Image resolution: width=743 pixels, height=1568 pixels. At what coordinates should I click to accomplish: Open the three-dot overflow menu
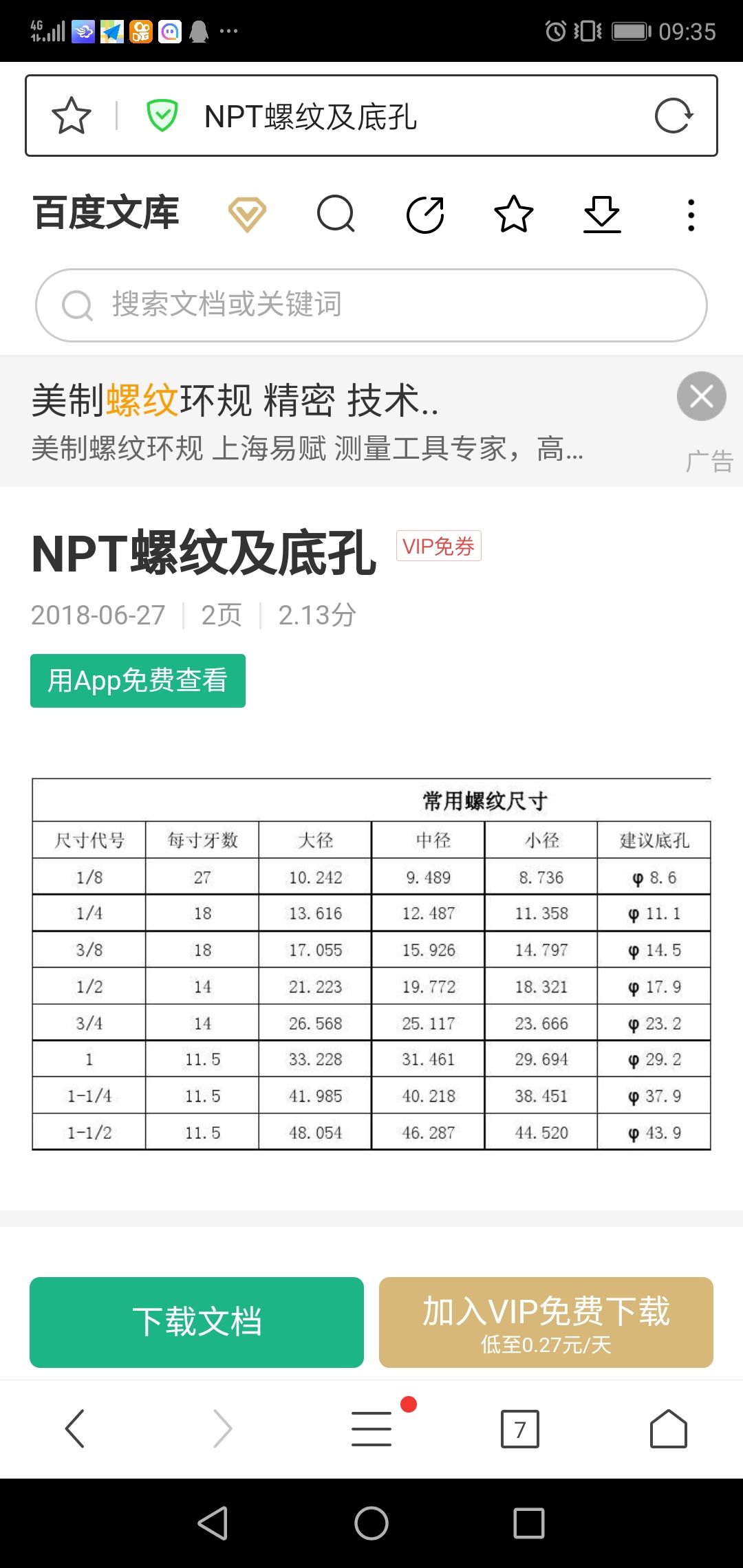coord(691,215)
